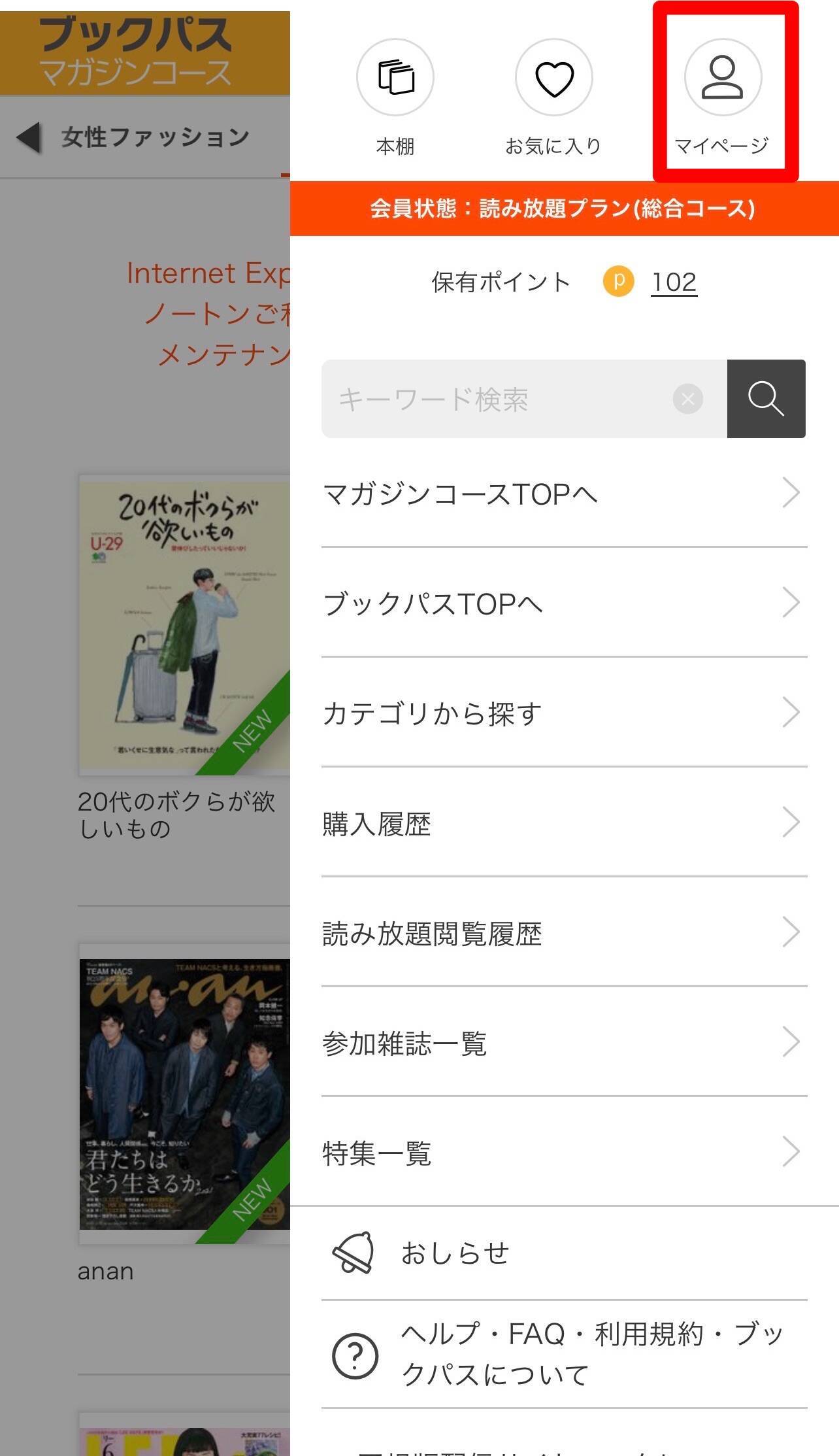Open マガジンコースTOPへ
The width and height of the screenshot is (839, 1456).
(x=563, y=494)
